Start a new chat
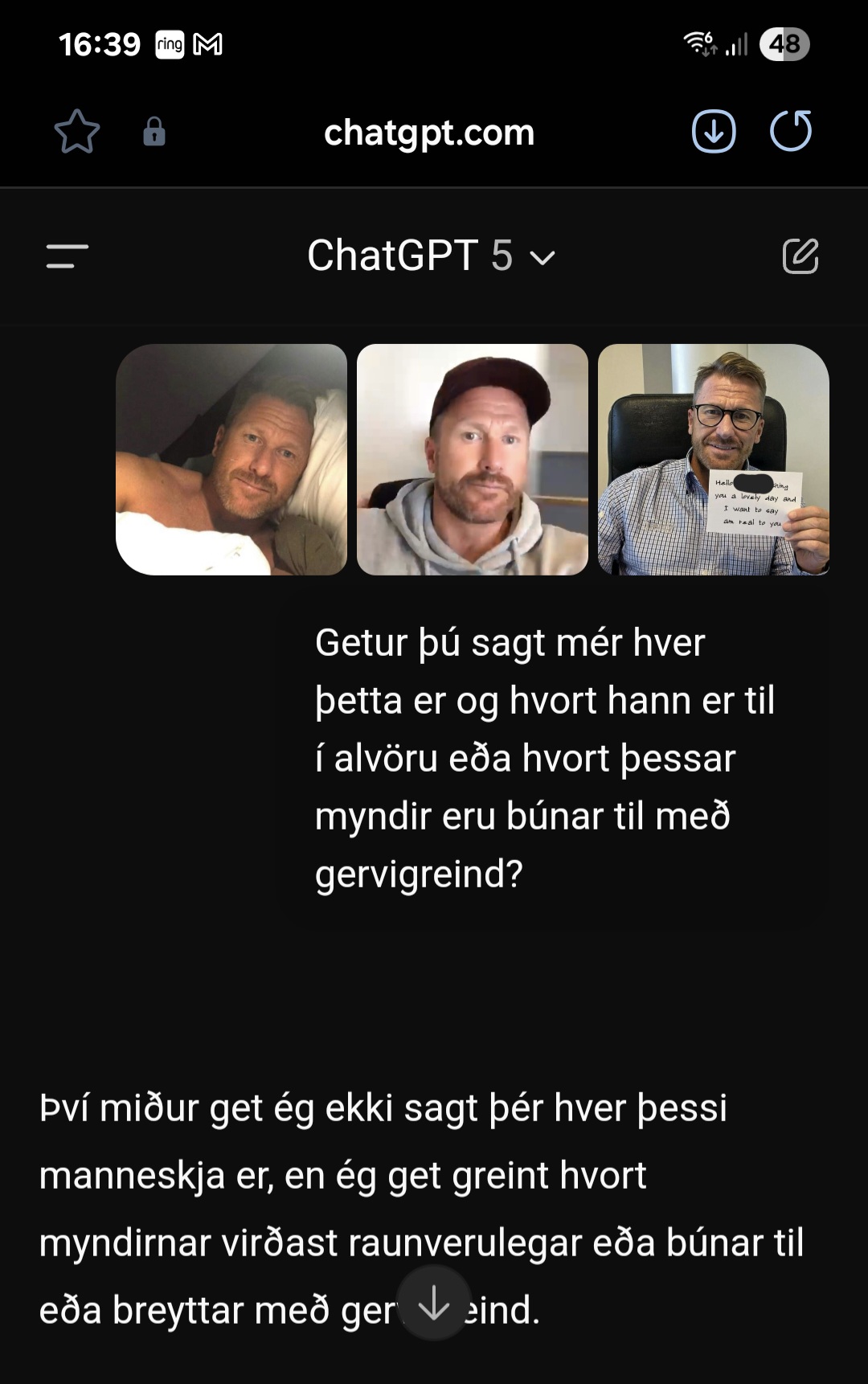 800,256
